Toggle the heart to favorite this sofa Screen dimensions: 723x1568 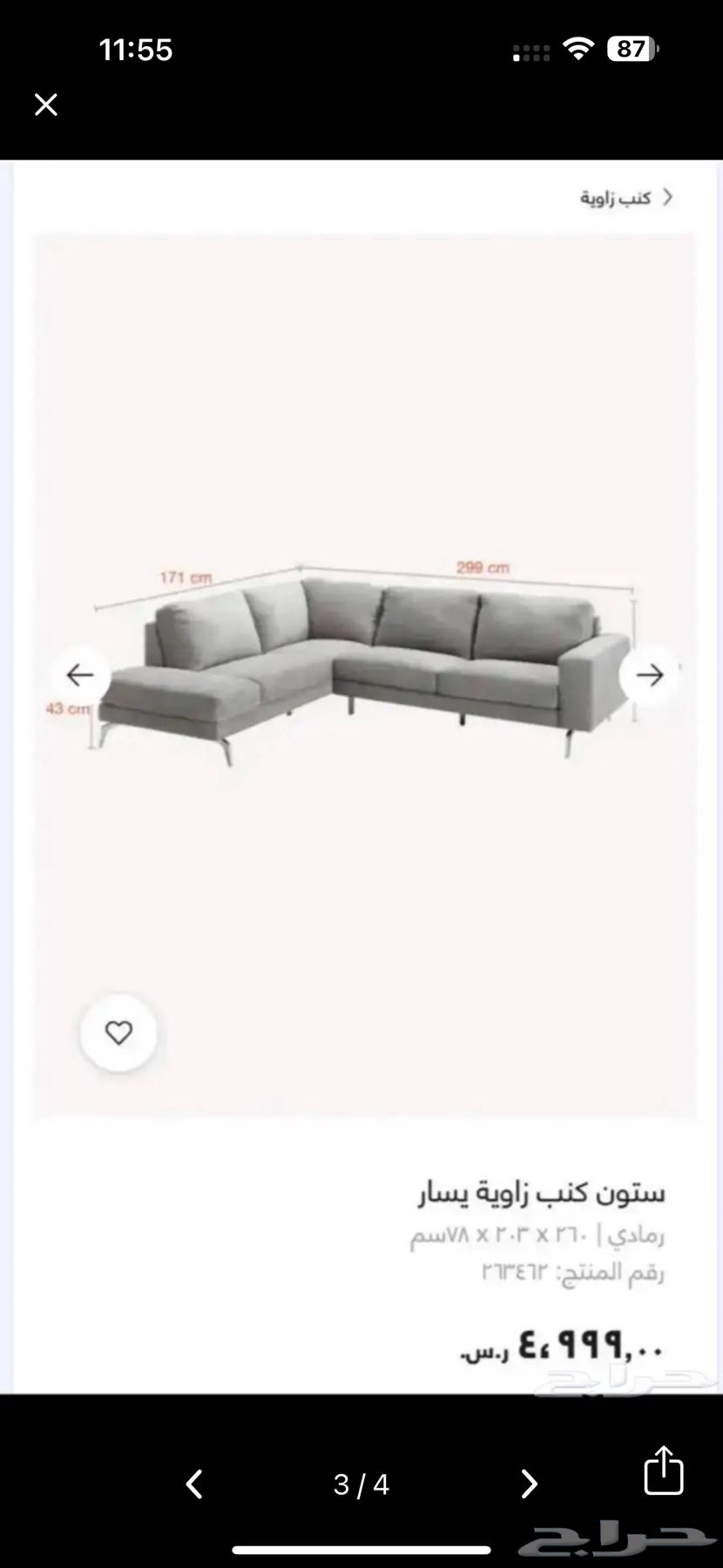click(x=118, y=1032)
